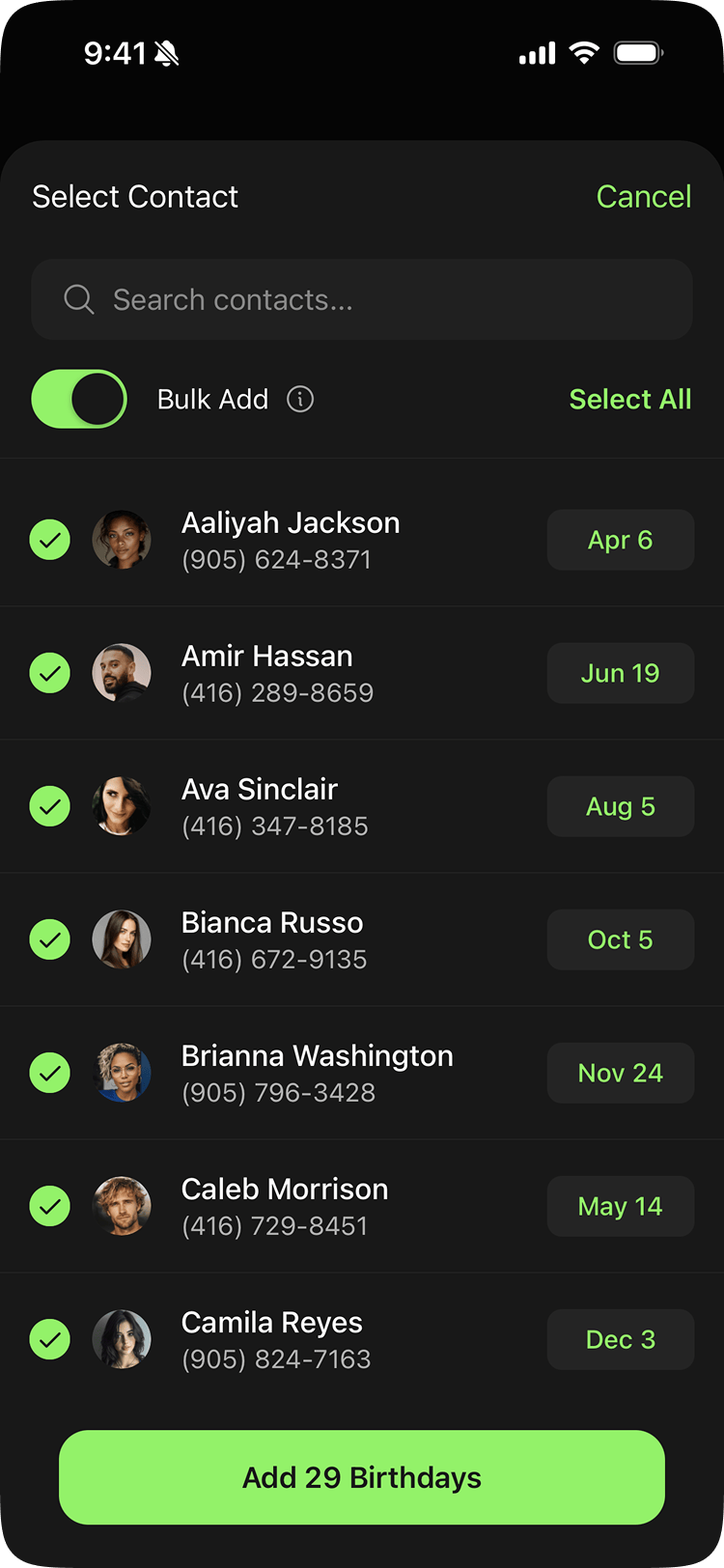The height and width of the screenshot is (1568, 724).
Task: Change Amir Hassan's Jun 19 date
Action: 620,673
